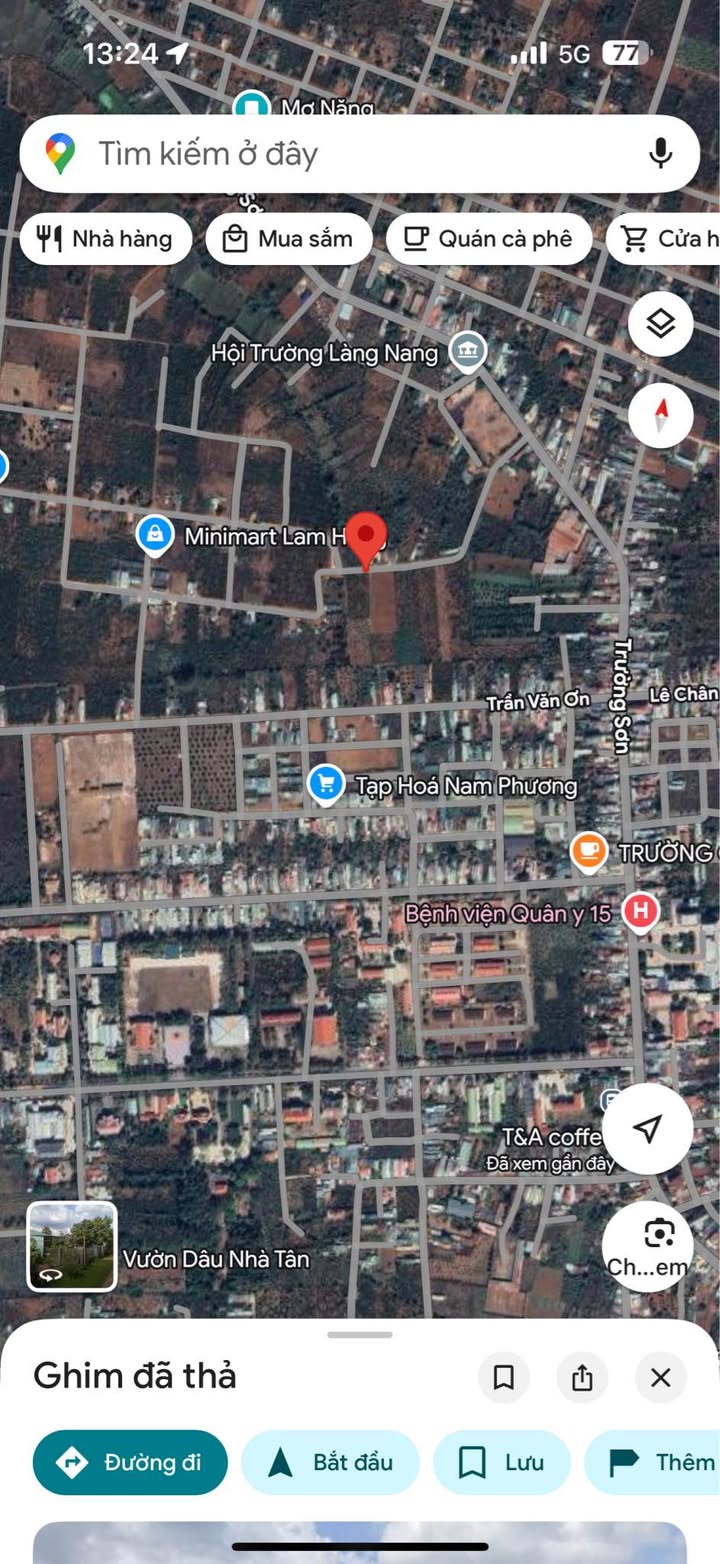The width and height of the screenshot is (720, 1564).
Task: Open Minimart Lam Hồng map marker
Action: (155, 536)
